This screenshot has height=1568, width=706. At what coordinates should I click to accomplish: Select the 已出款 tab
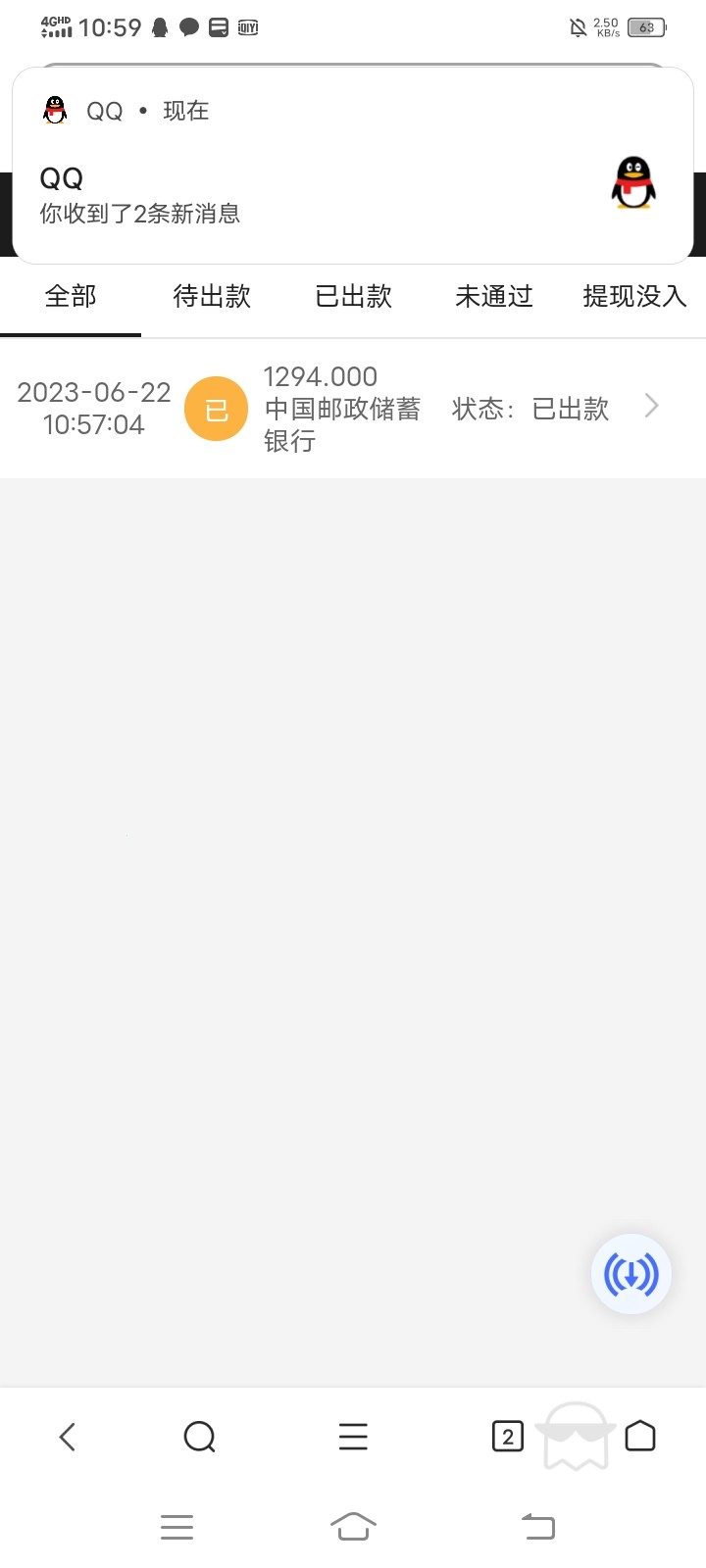click(x=353, y=296)
